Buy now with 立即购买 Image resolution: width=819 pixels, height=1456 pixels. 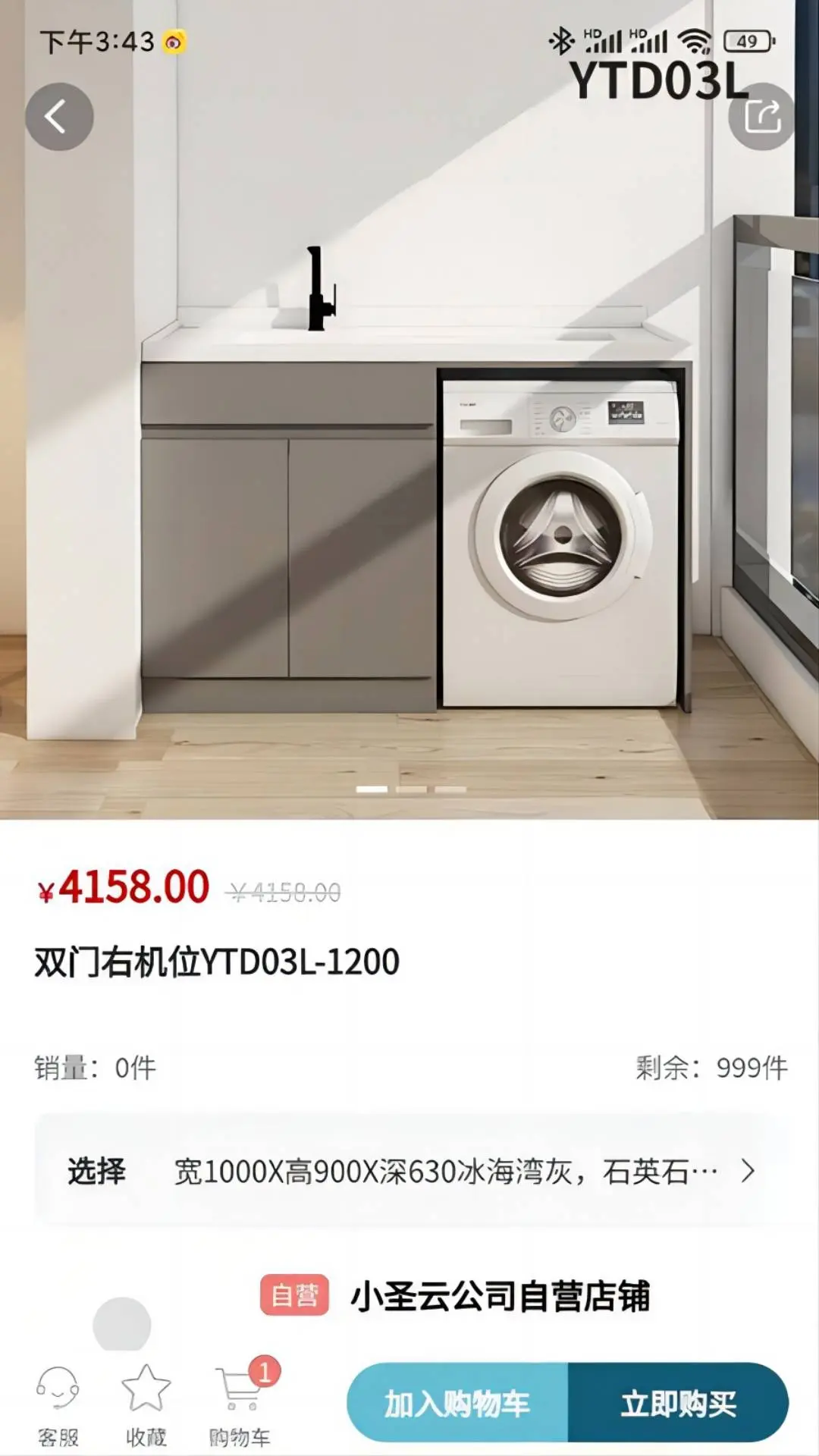coord(678,1403)
